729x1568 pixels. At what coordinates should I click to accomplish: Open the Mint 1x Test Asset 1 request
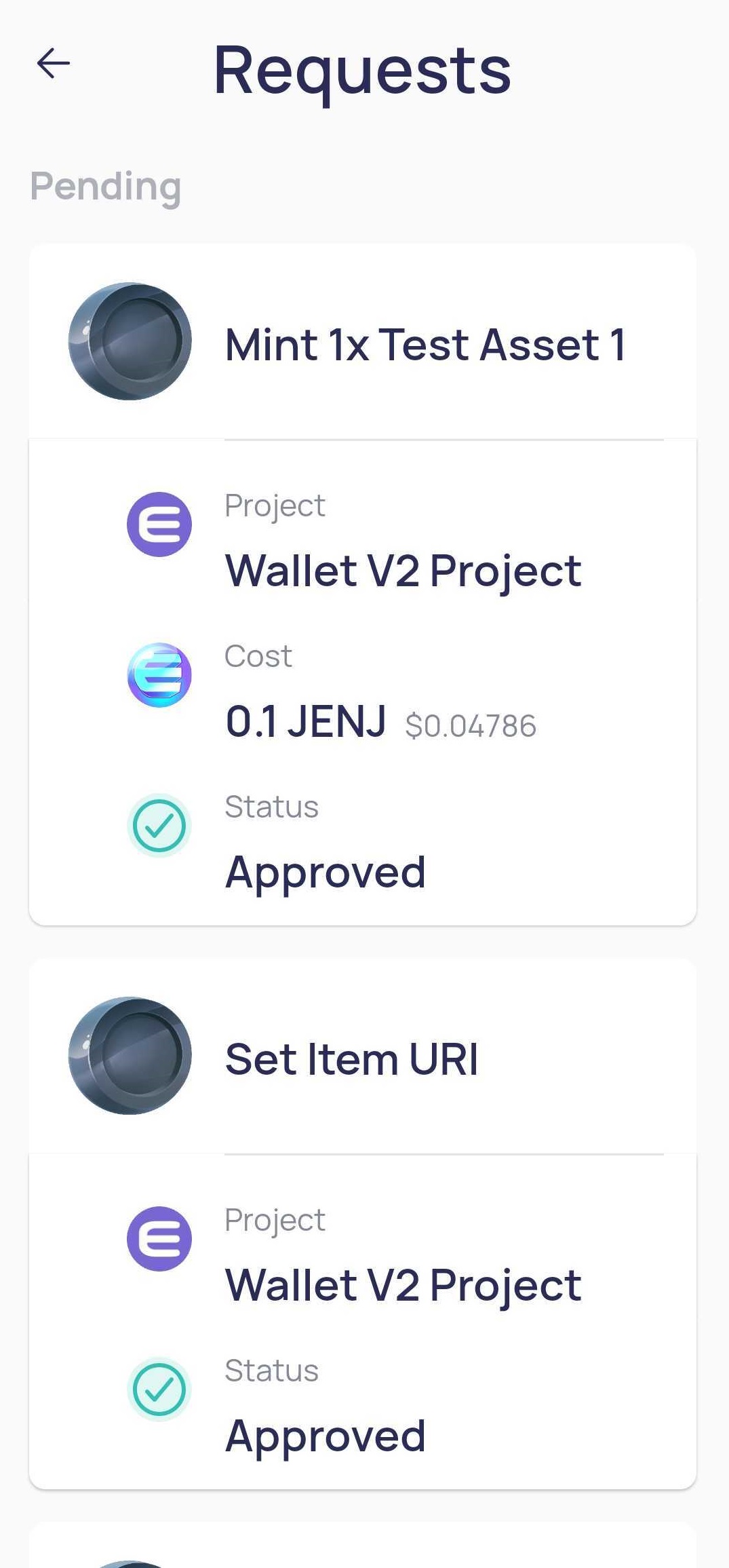pos(425,344)
